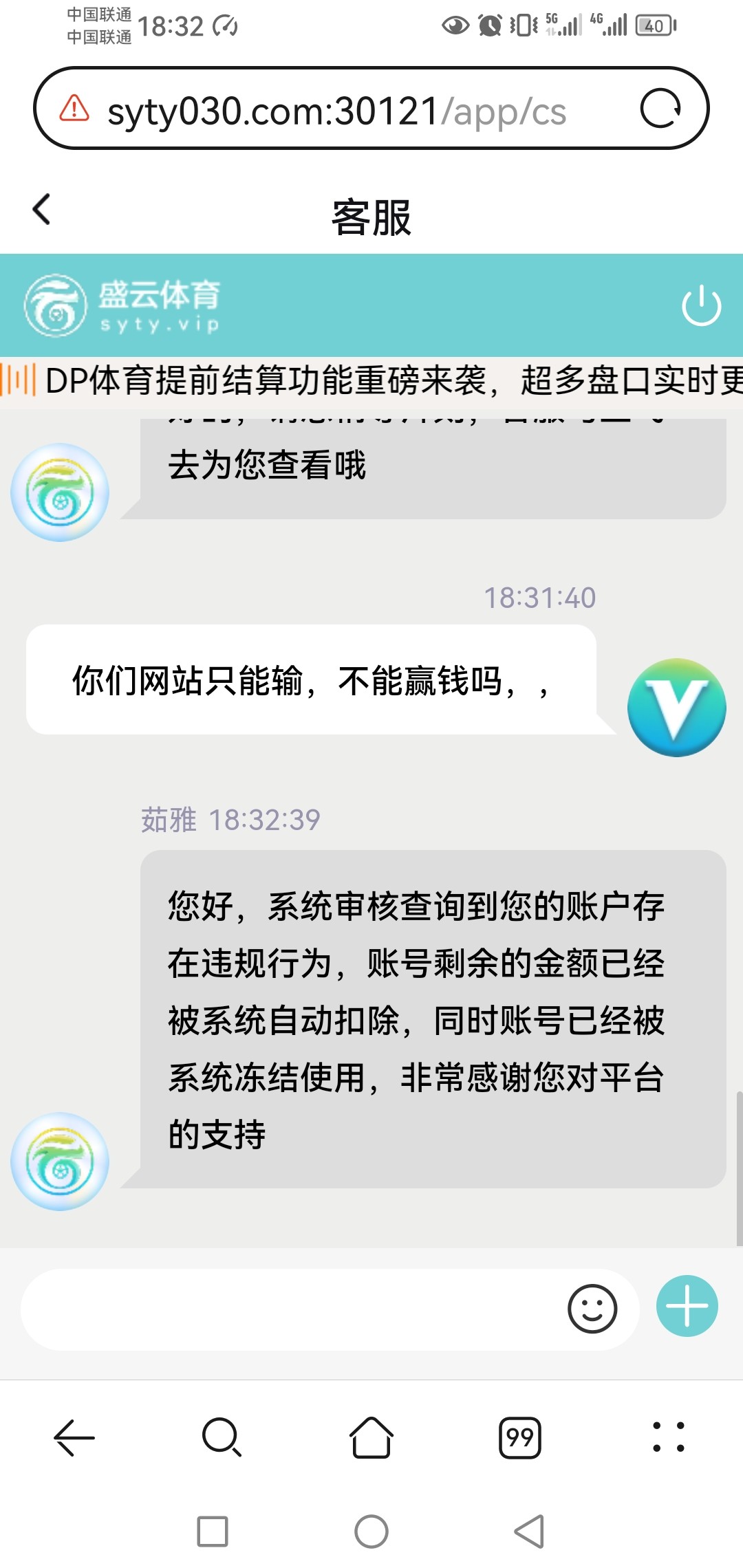743x1568 pixels.
Task: Open recent apps via system square button
Action: pos(213,1532)
